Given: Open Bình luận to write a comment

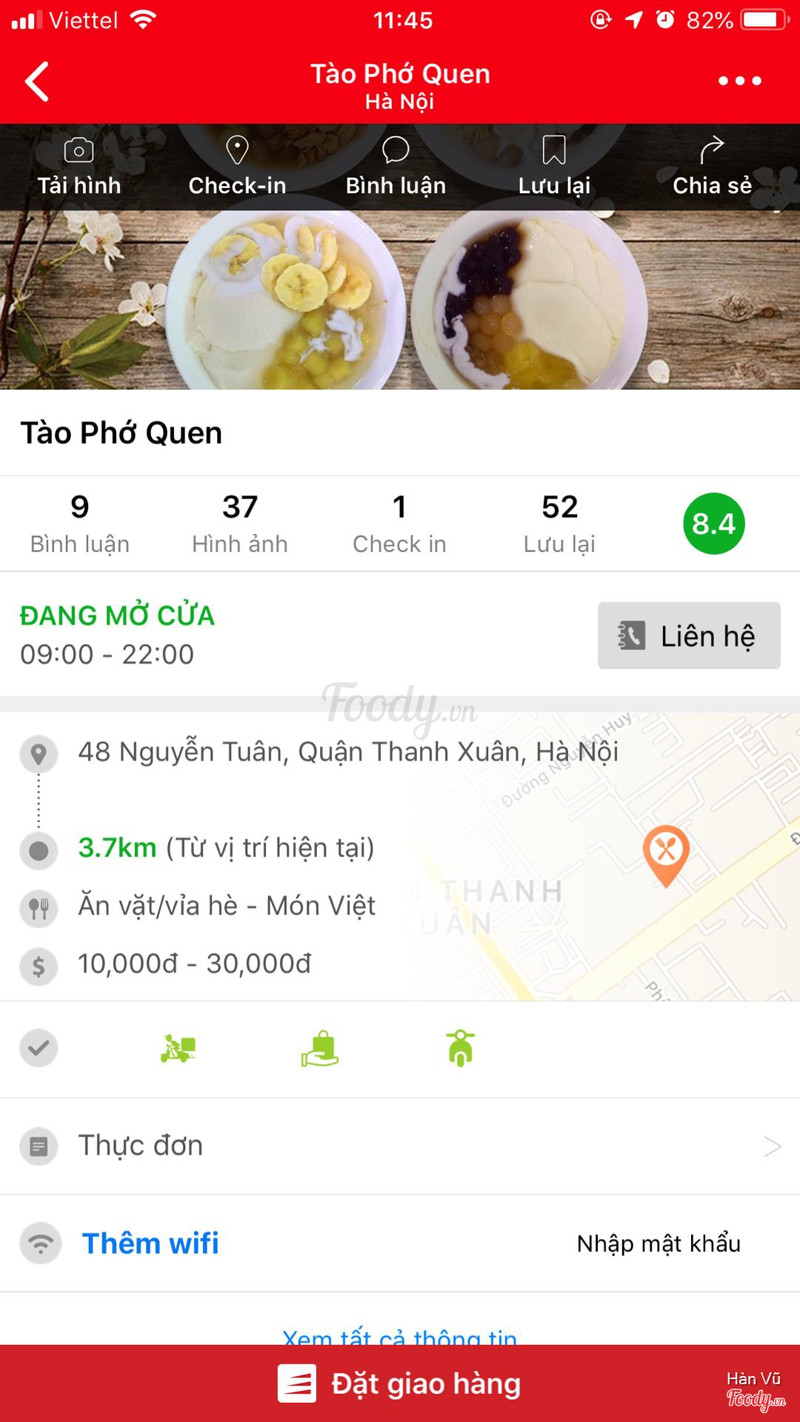Looking at the screenshot, I should coord(396,167).
